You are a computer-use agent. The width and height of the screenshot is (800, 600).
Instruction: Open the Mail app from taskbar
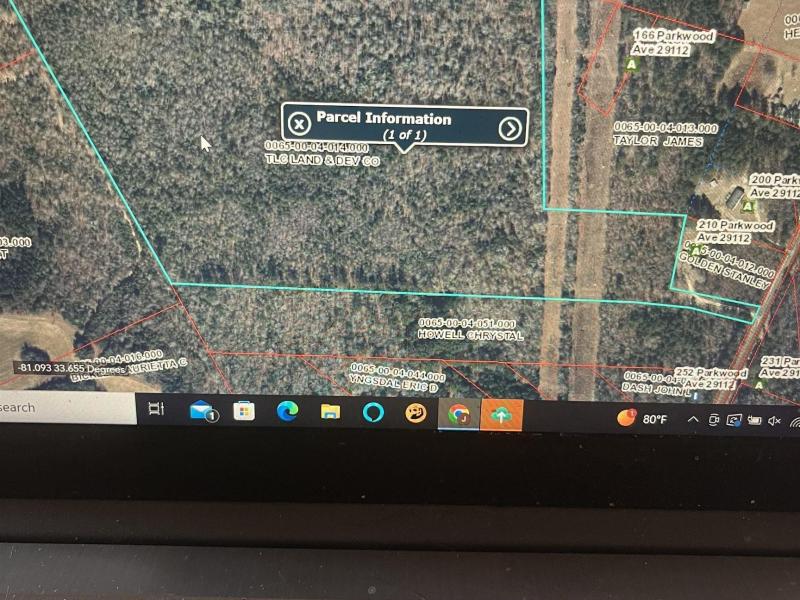[202, 411]
